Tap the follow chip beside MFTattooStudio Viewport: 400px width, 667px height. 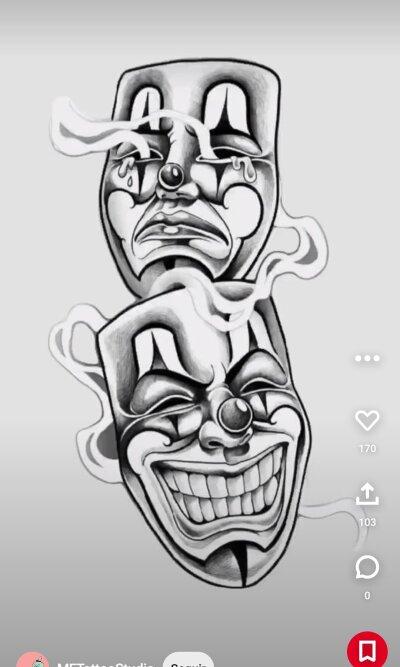(189, 659)
